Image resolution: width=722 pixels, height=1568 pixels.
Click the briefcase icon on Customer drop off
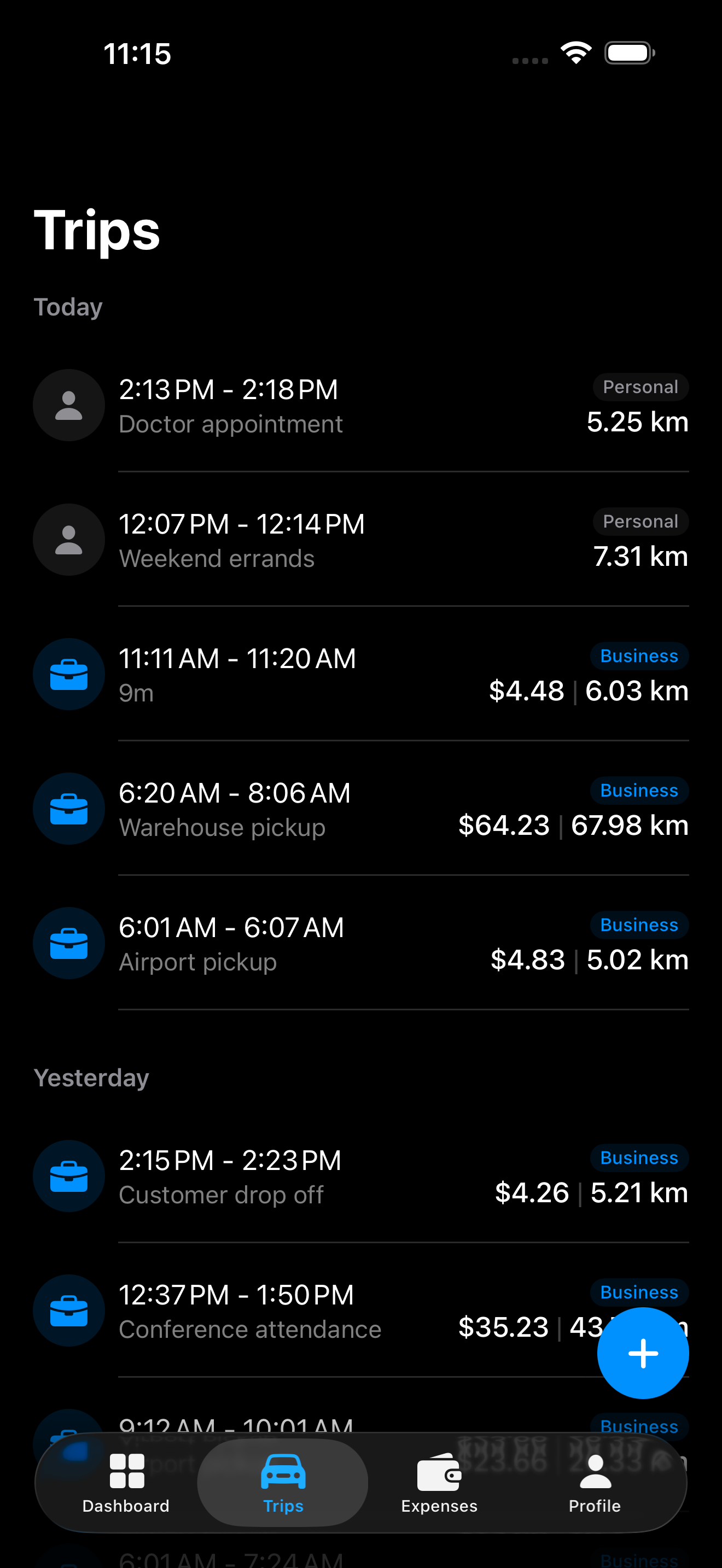69,1176
